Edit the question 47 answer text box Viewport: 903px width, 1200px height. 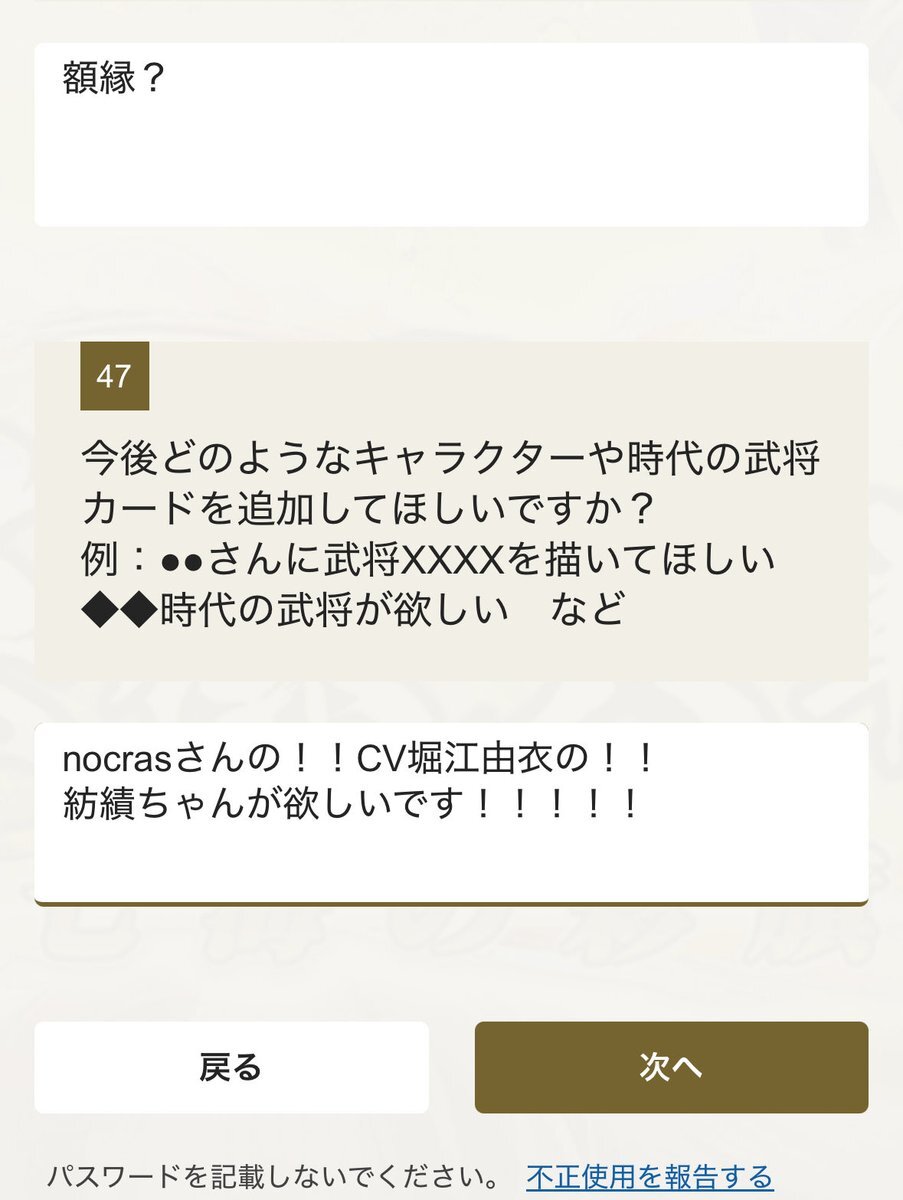(451, 812)
